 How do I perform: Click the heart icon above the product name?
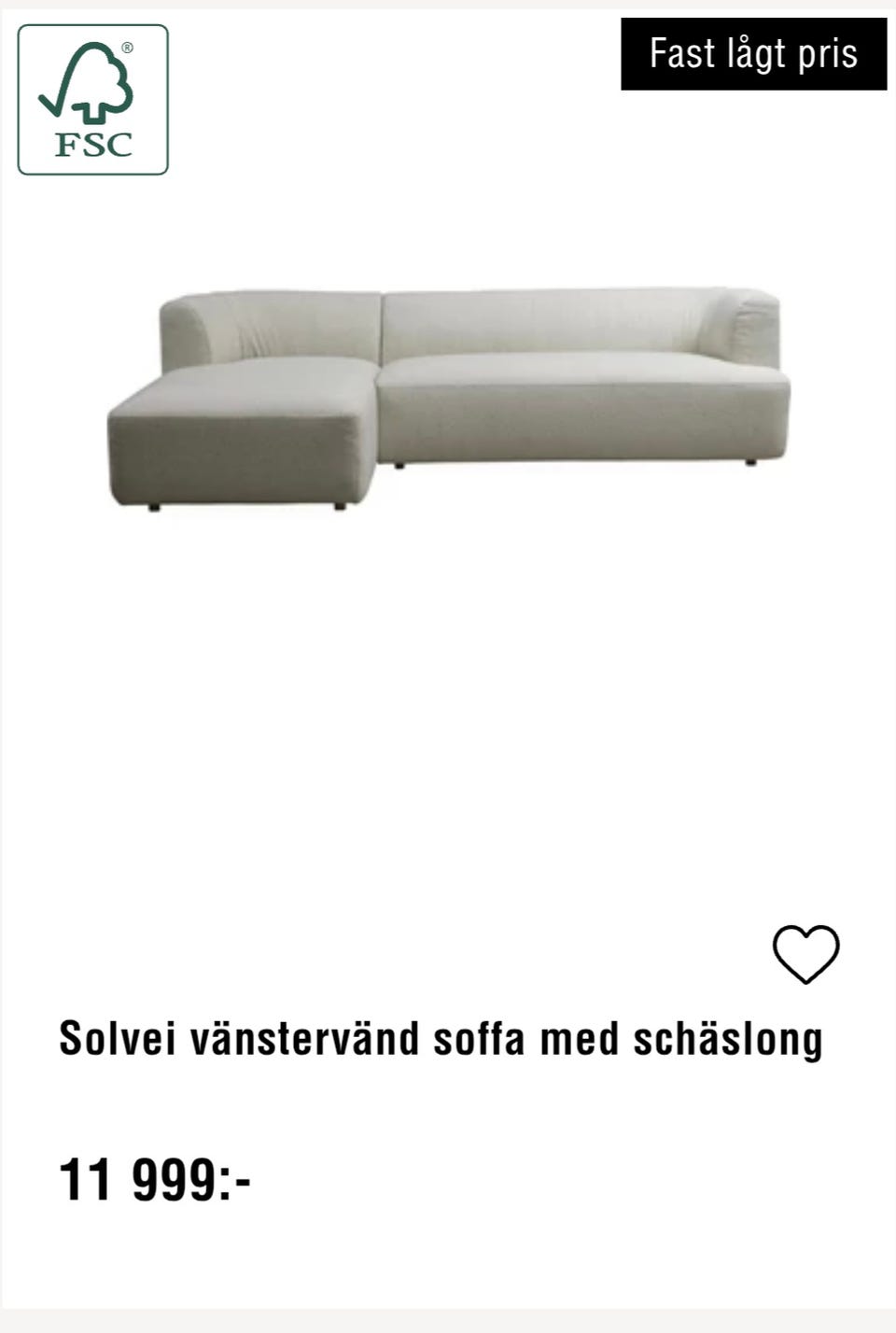[x=805, y=954]
